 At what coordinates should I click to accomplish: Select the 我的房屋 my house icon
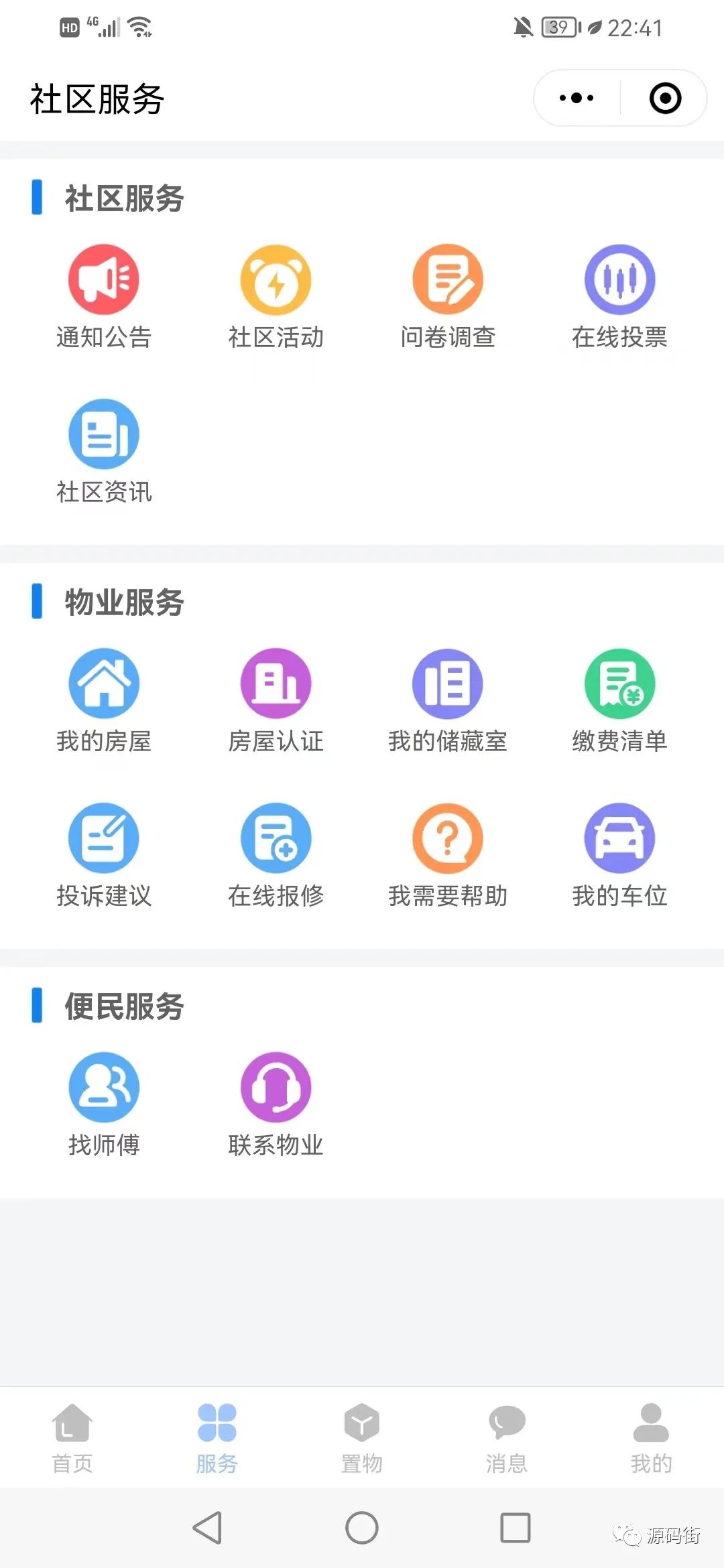[x=104, y=683]
